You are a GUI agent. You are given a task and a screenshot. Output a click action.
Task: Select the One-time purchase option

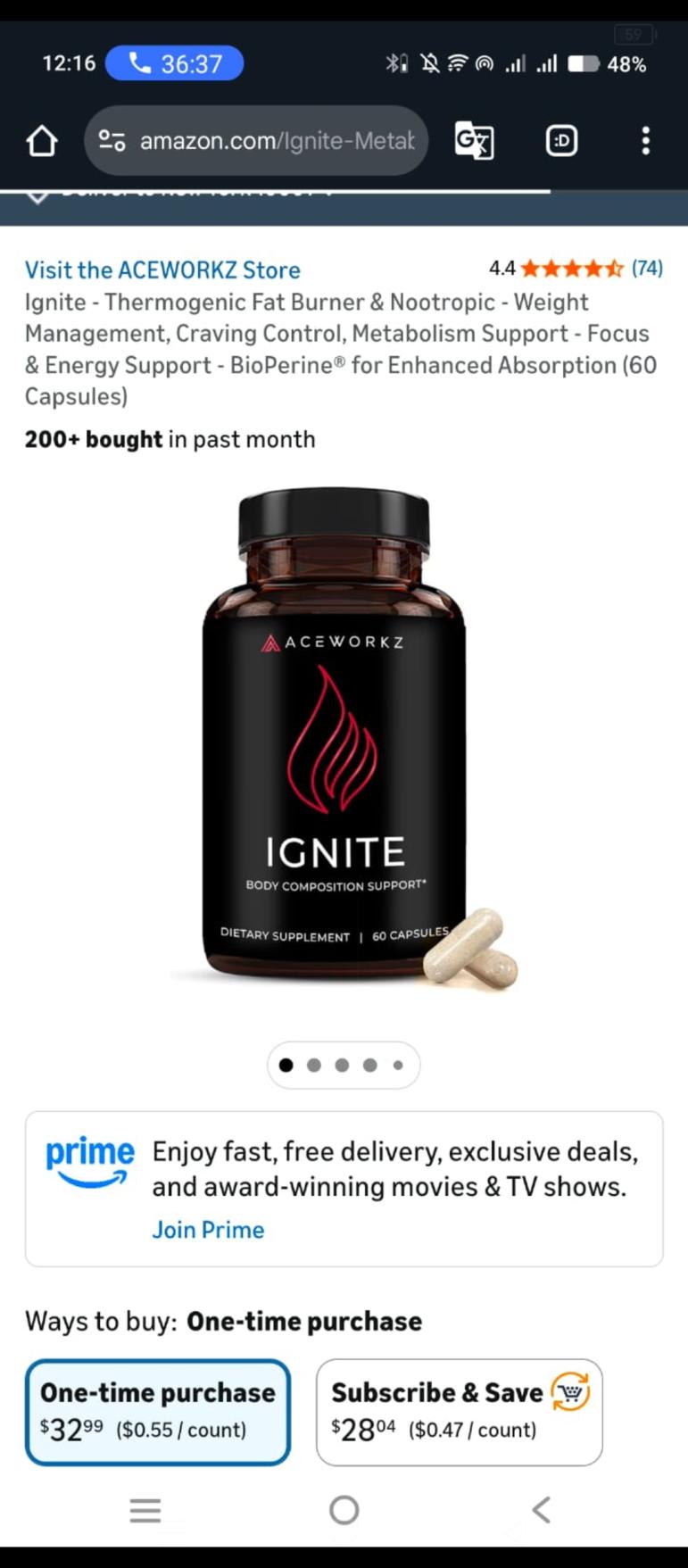click(x=158, y=1411)
